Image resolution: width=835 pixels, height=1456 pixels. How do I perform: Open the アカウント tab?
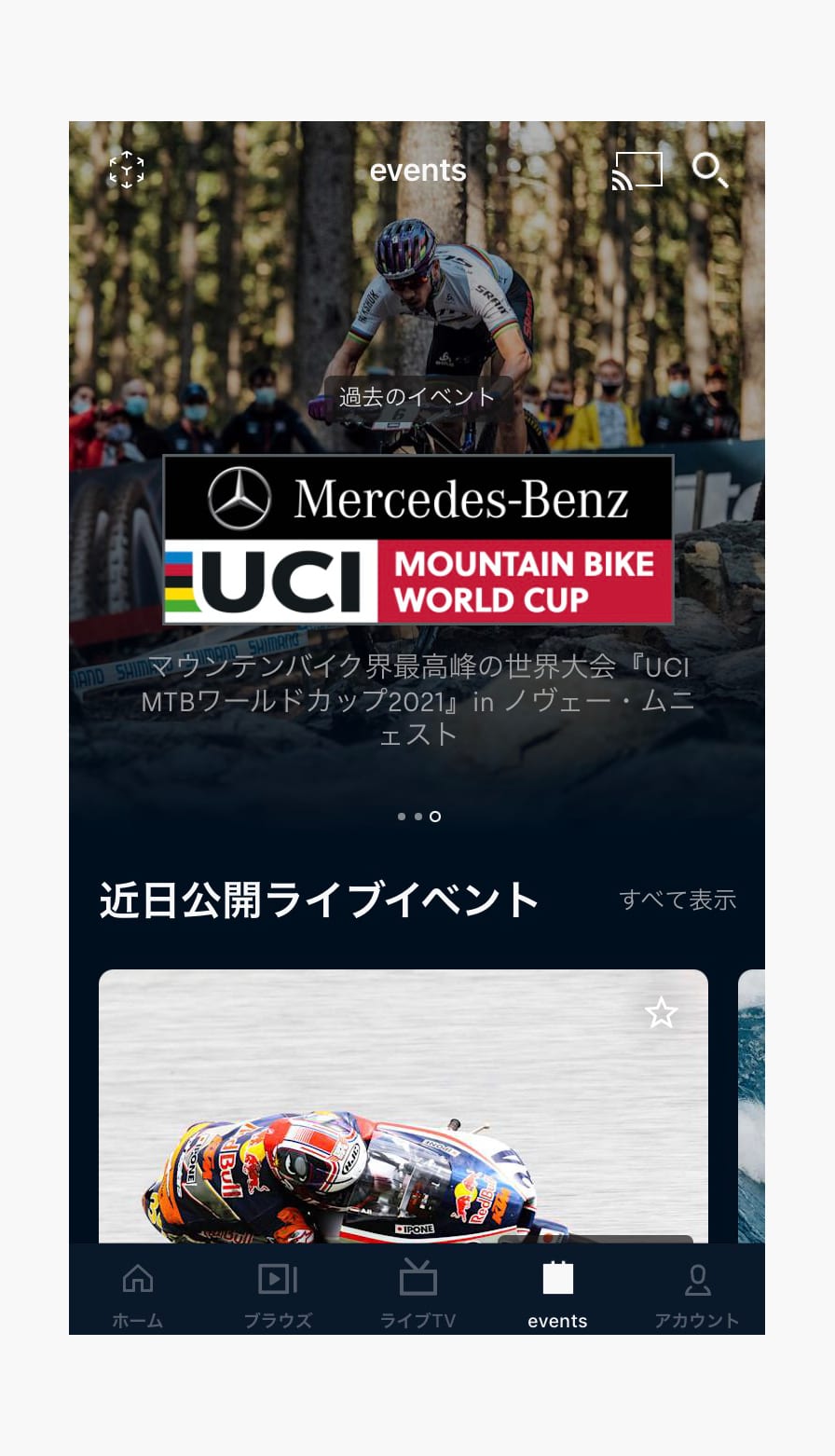point(696,1293)
